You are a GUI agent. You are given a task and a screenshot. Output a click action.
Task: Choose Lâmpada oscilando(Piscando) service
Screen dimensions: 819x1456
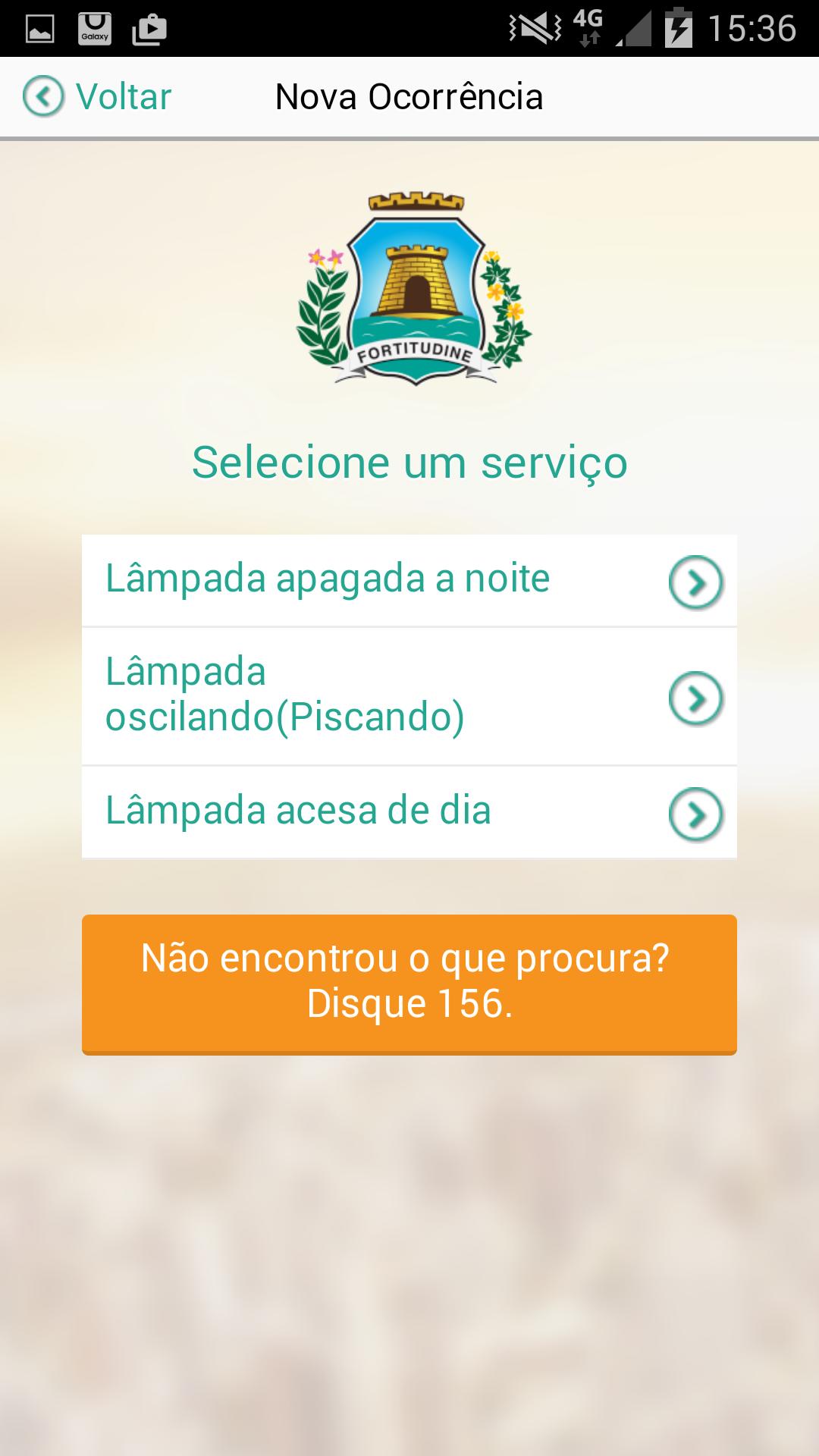(x=409, y=696)
